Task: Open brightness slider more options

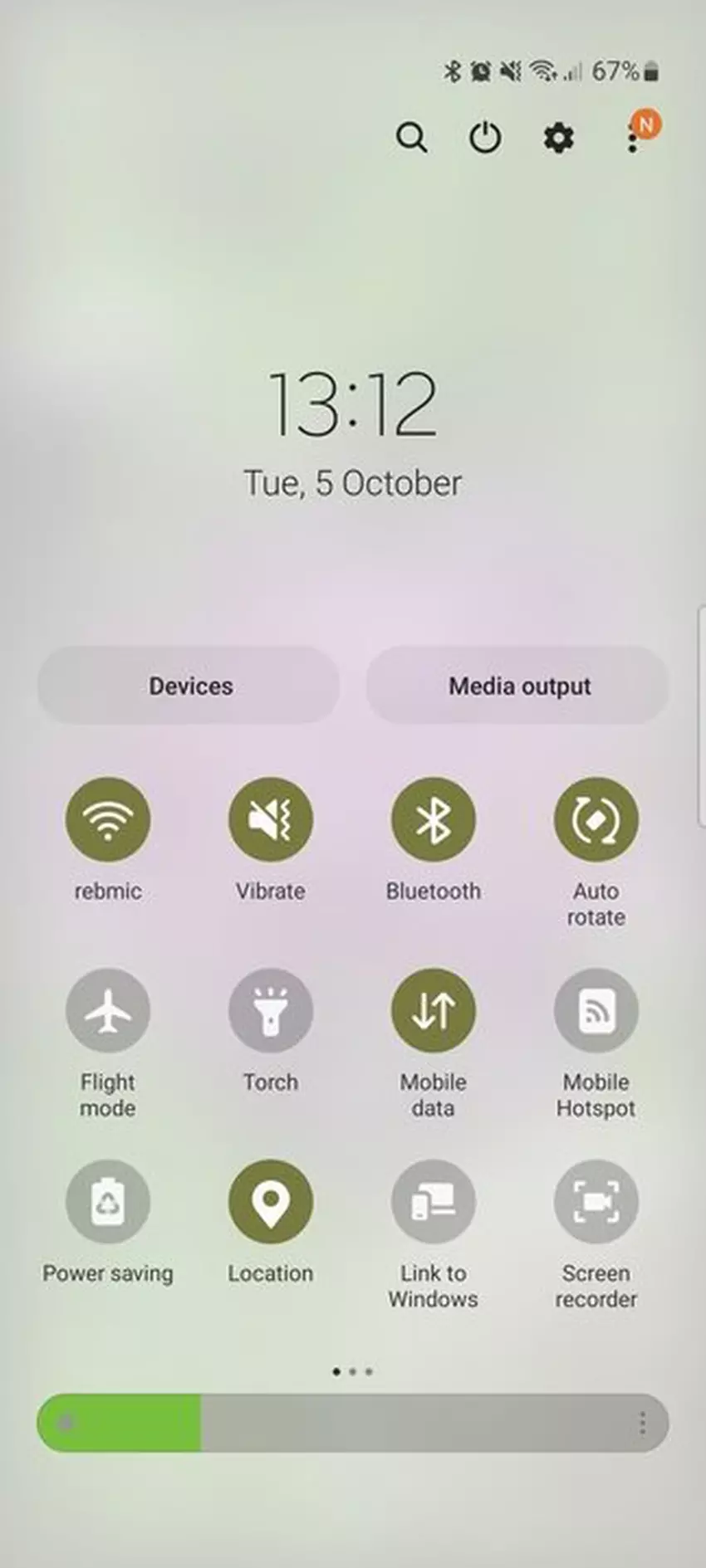Action: (642, 1423)
